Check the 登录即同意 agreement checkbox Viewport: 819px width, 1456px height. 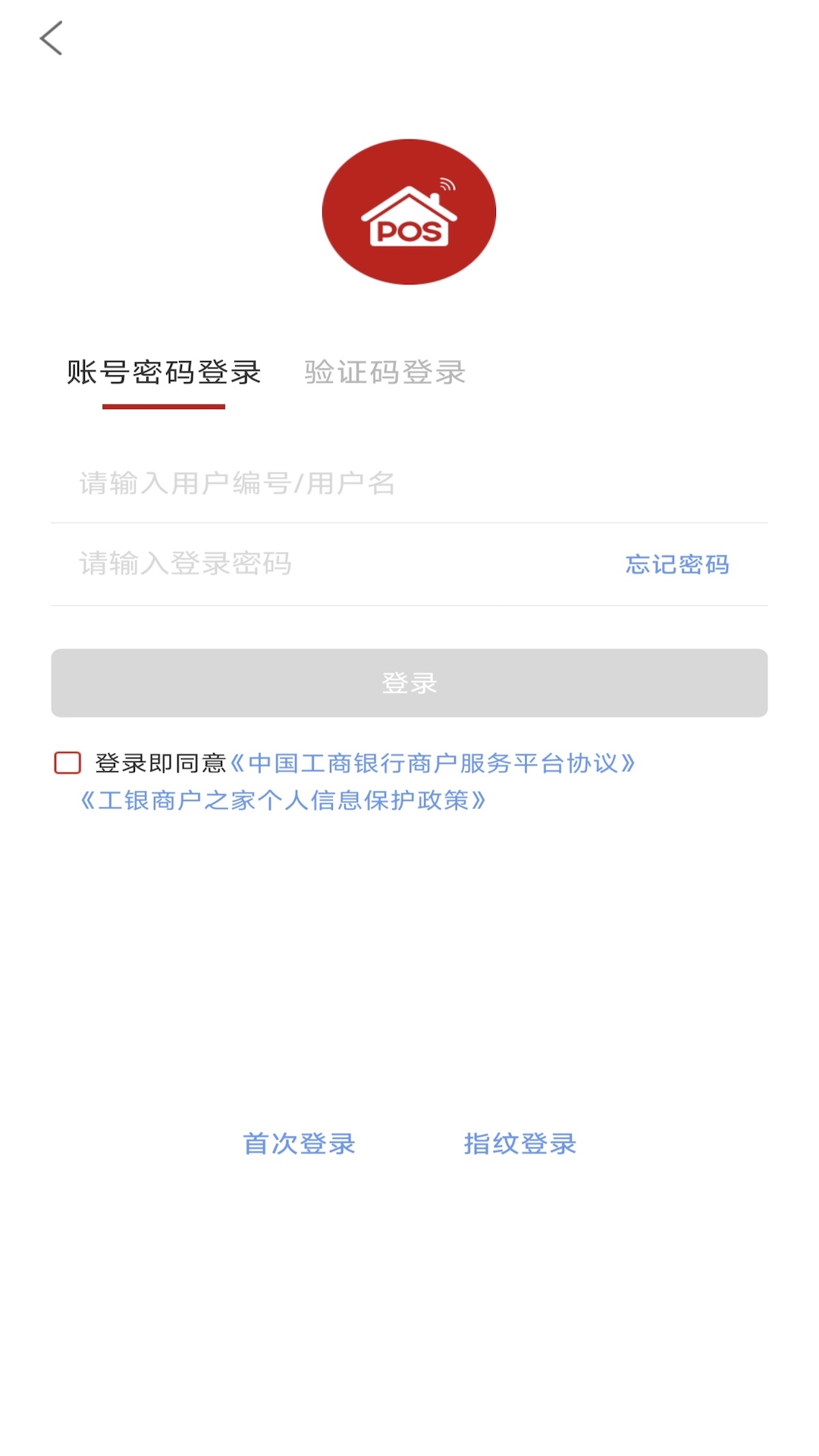click(67, 763)
